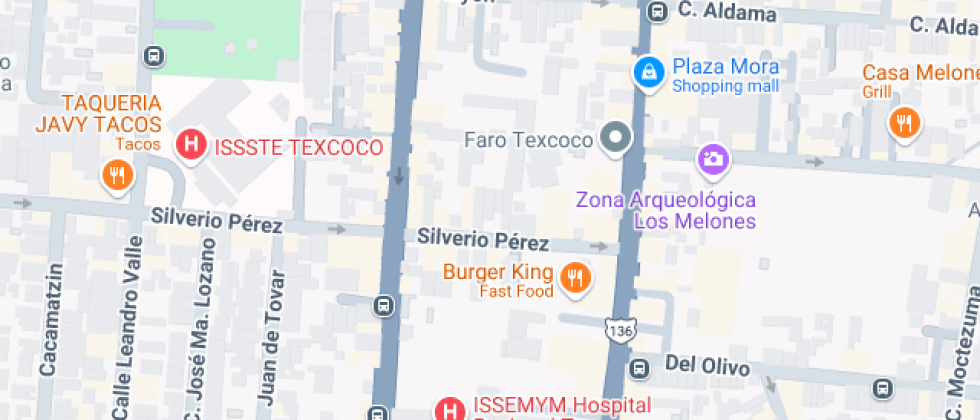Open the Burger King fast food pin
The height and width of the screenshot is (420, 980).
(x=576, y=278)
